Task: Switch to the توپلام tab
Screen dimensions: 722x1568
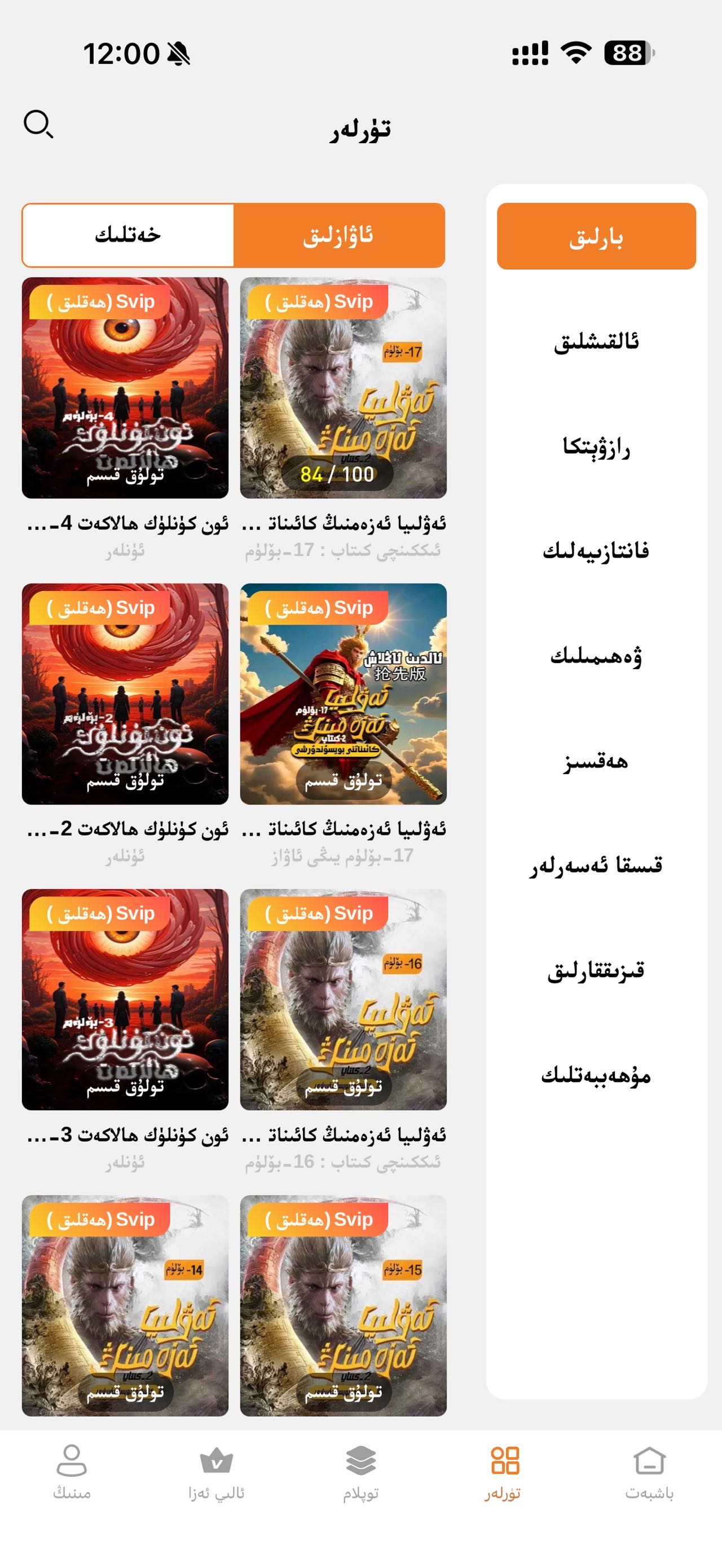Action: (x=360, y=1472)
